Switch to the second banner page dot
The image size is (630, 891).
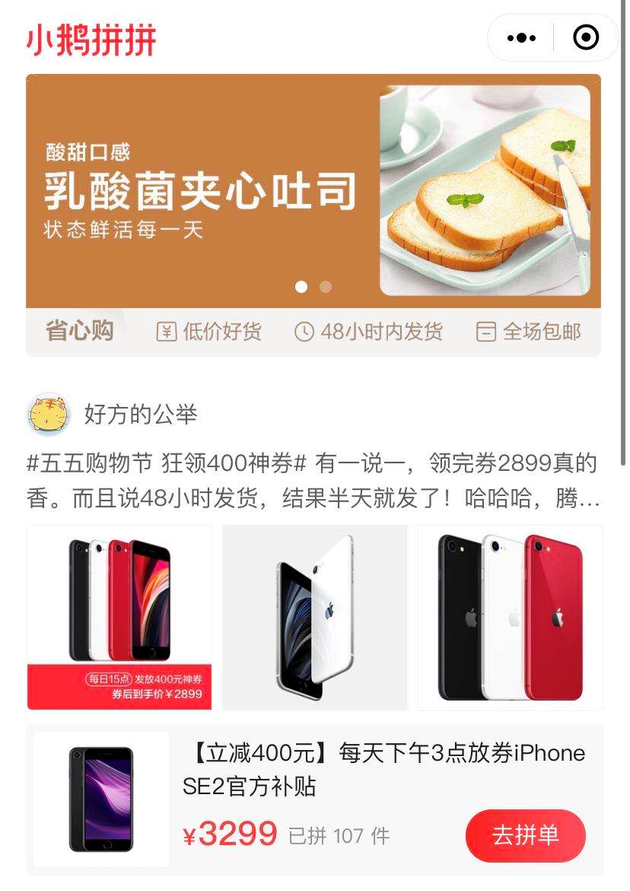[x=326, y=287]
